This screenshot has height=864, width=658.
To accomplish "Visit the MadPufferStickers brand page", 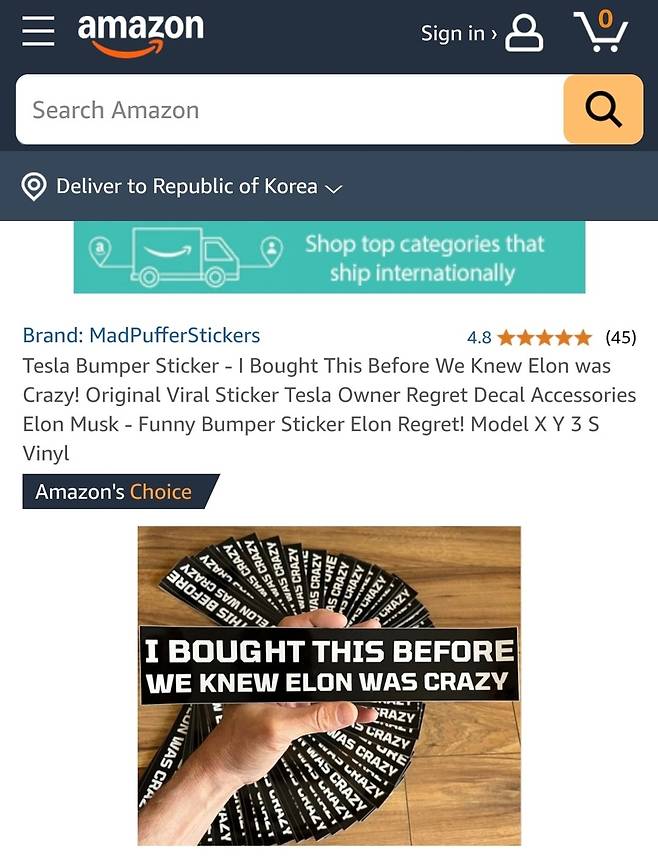I will click(141, 336).
